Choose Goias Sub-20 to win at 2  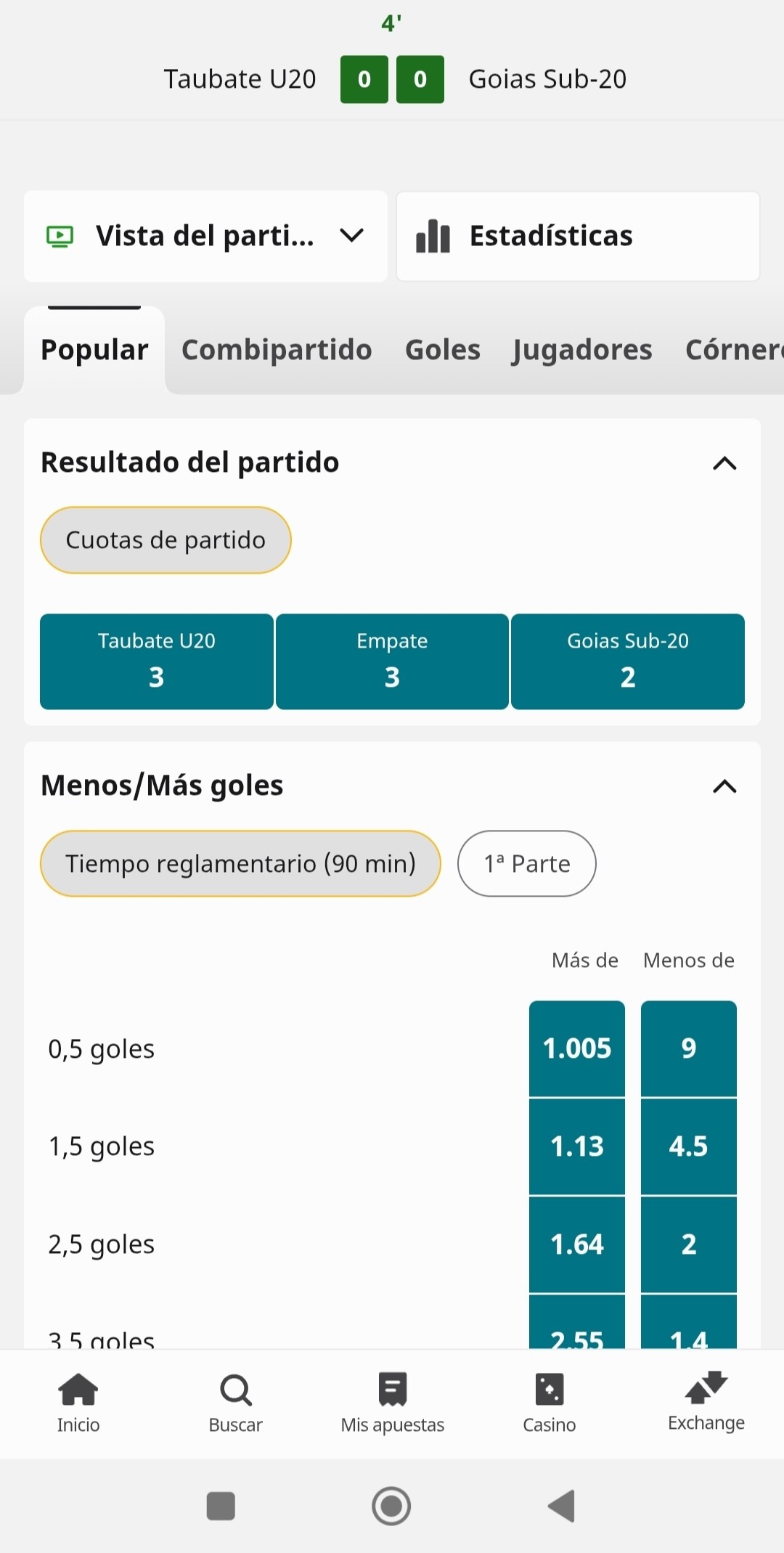[628, 661]
